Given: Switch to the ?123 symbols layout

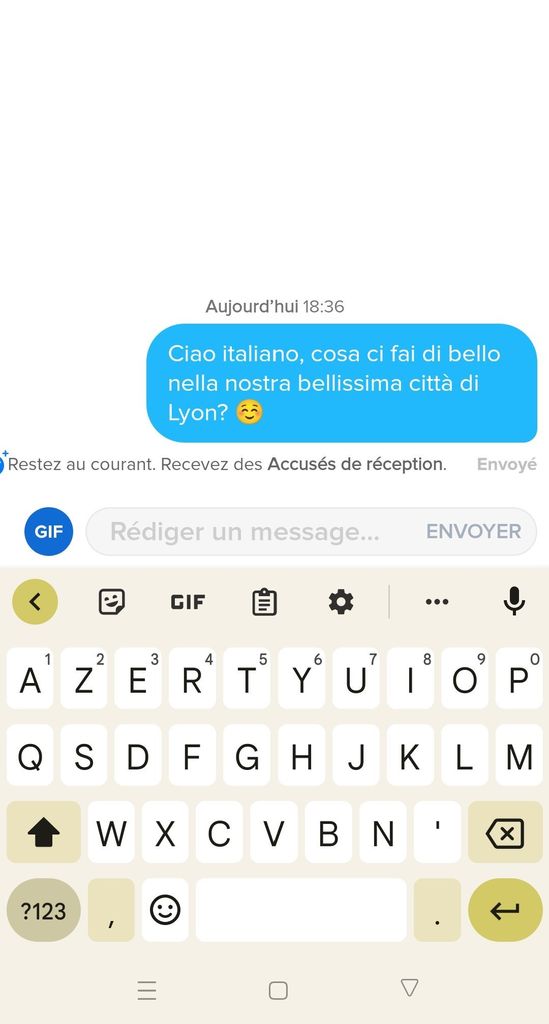Looking at the screenshot, I should pos(44,910).
